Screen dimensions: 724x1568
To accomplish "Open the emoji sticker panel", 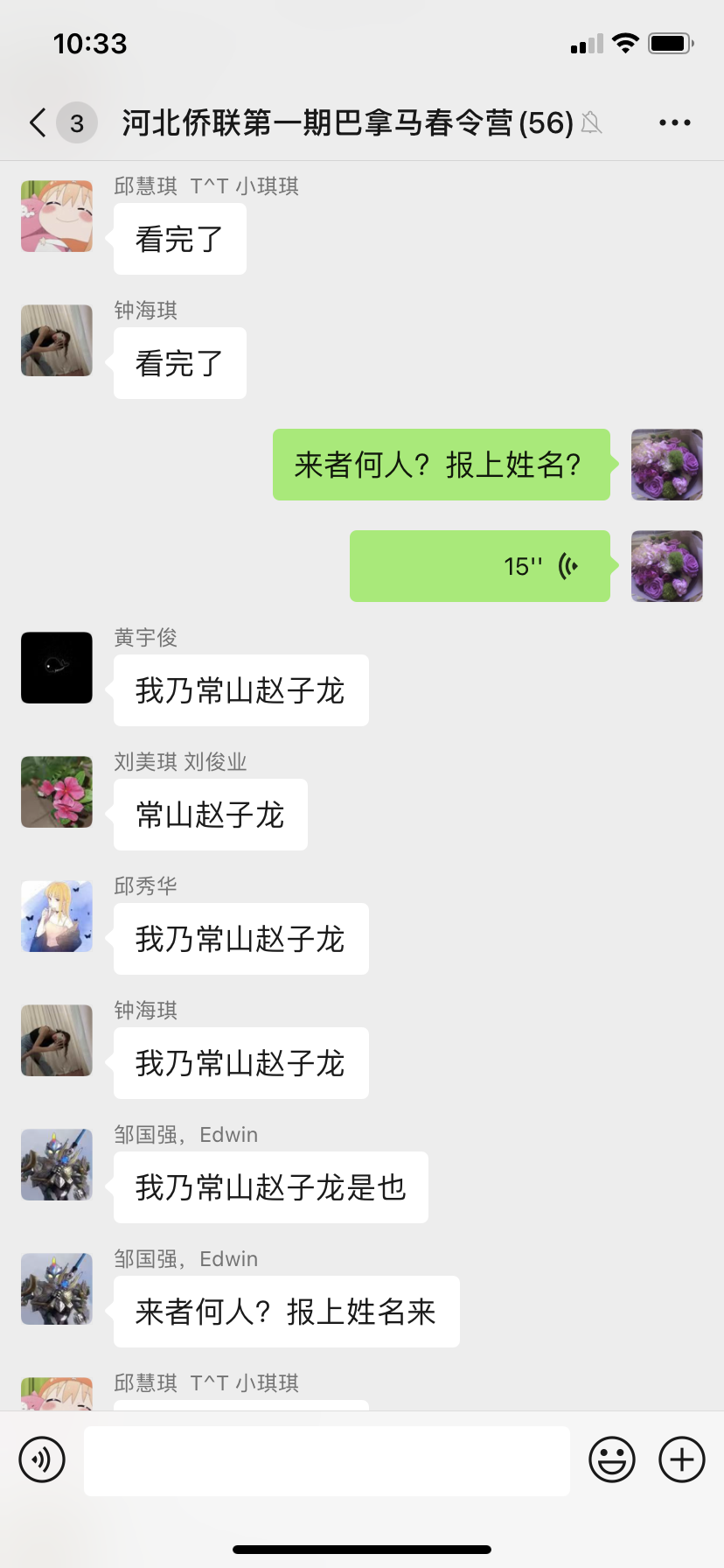I will (611, 1459).
